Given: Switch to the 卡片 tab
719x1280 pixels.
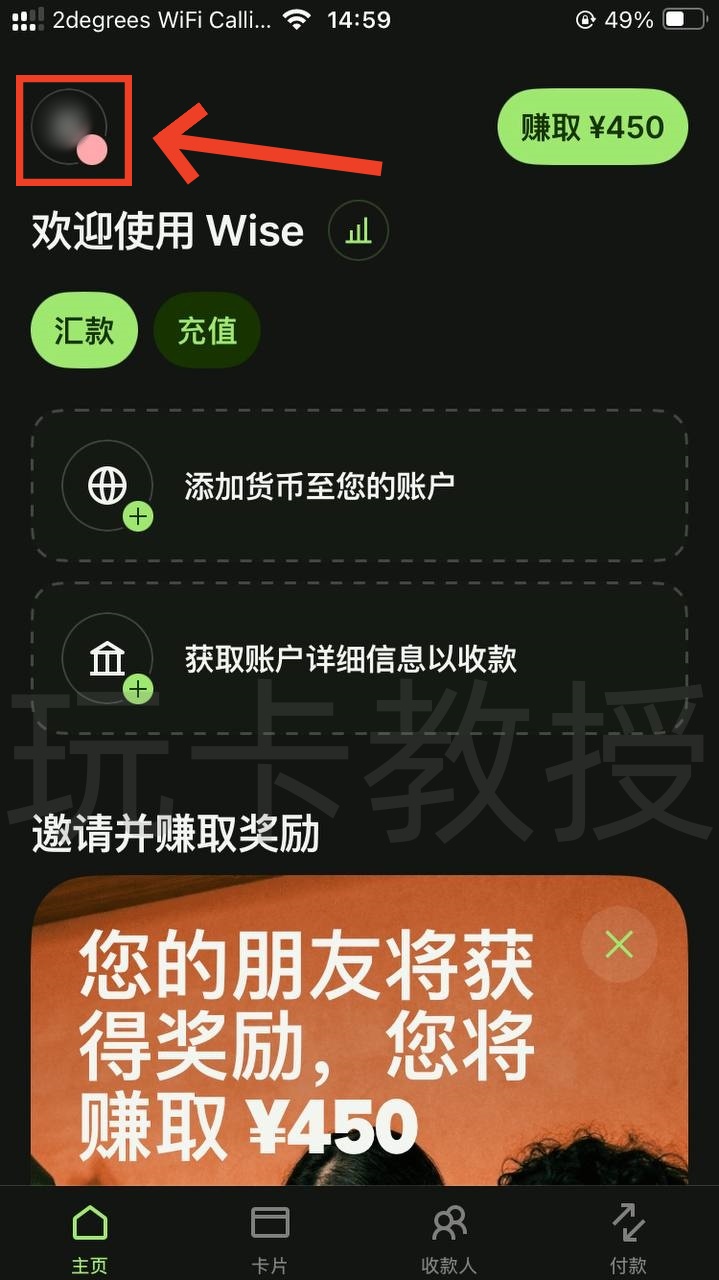Looking at the screenshot, I should point(269,1238).
